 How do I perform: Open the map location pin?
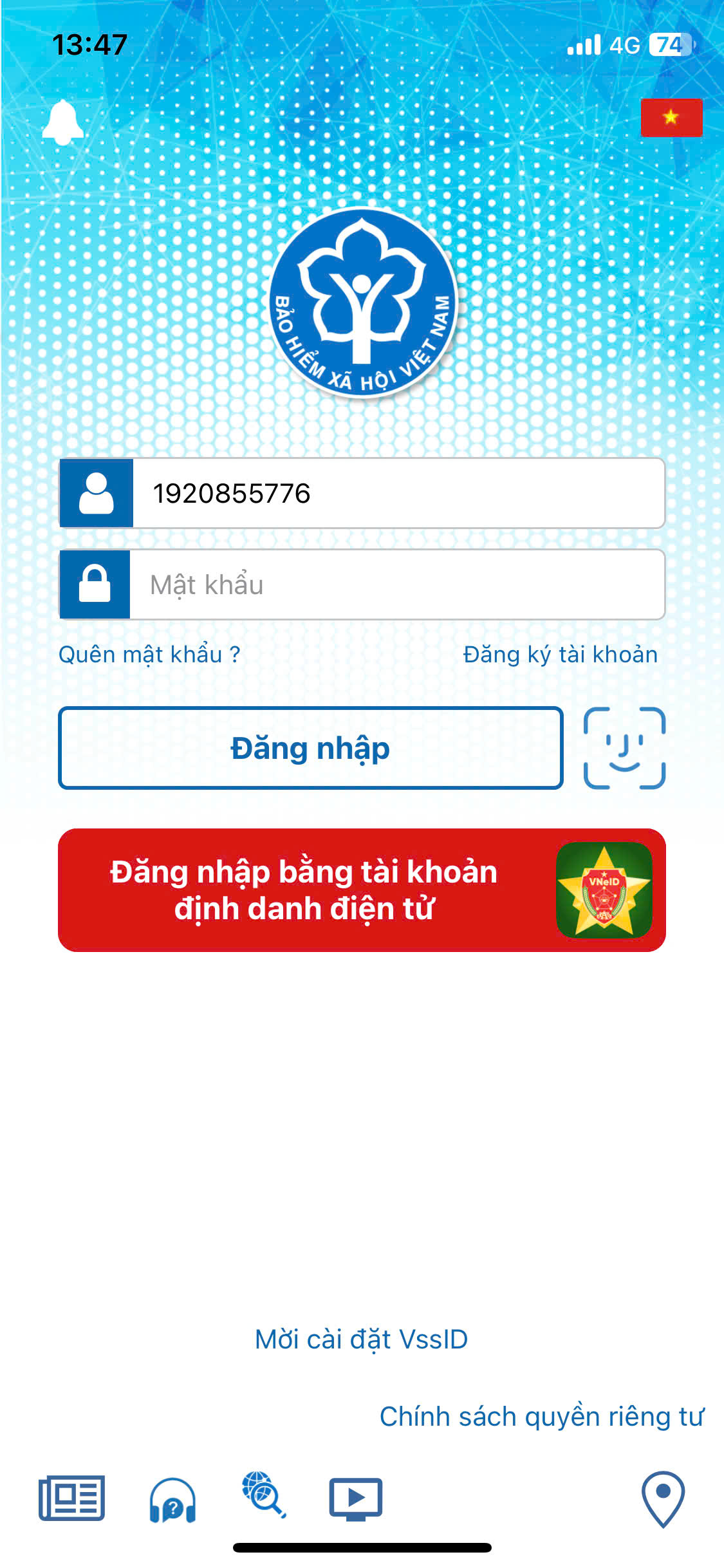(663, 1498)
